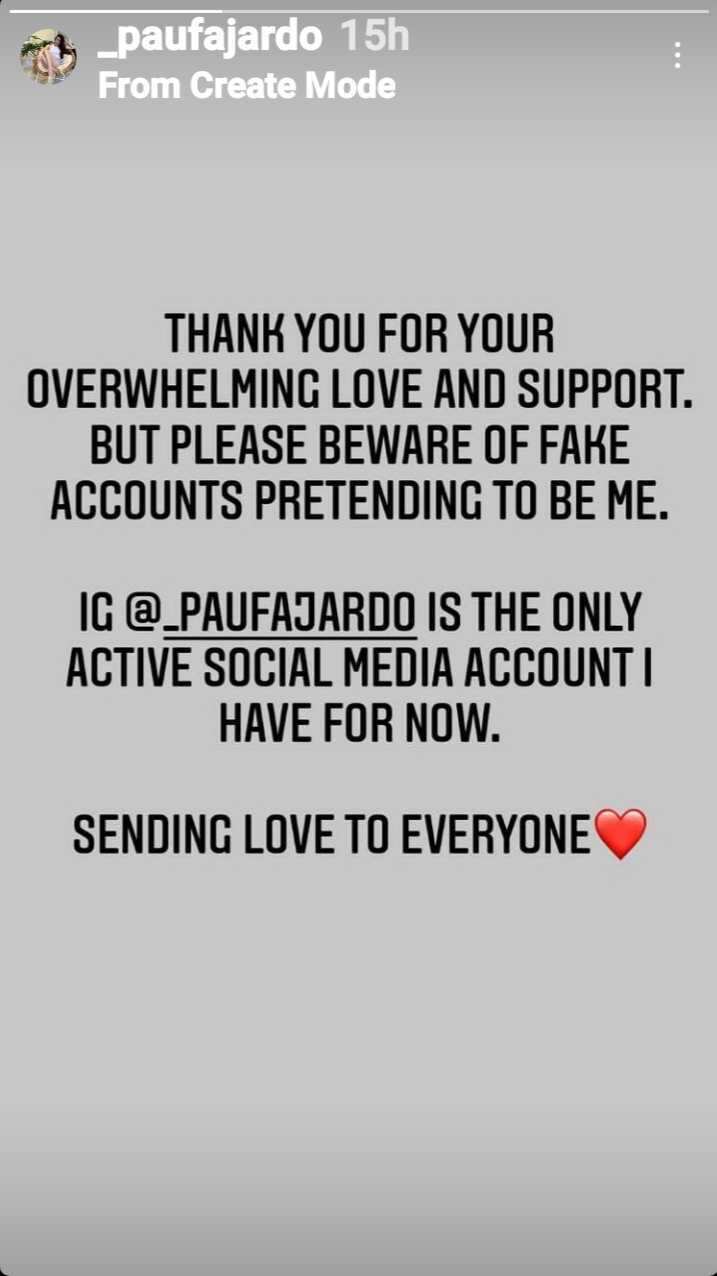Open the @_PAUFAJARDO mention in the story
Image resolution: width=717 pixels, height=1276 pixels.
[x=270, y=616]
